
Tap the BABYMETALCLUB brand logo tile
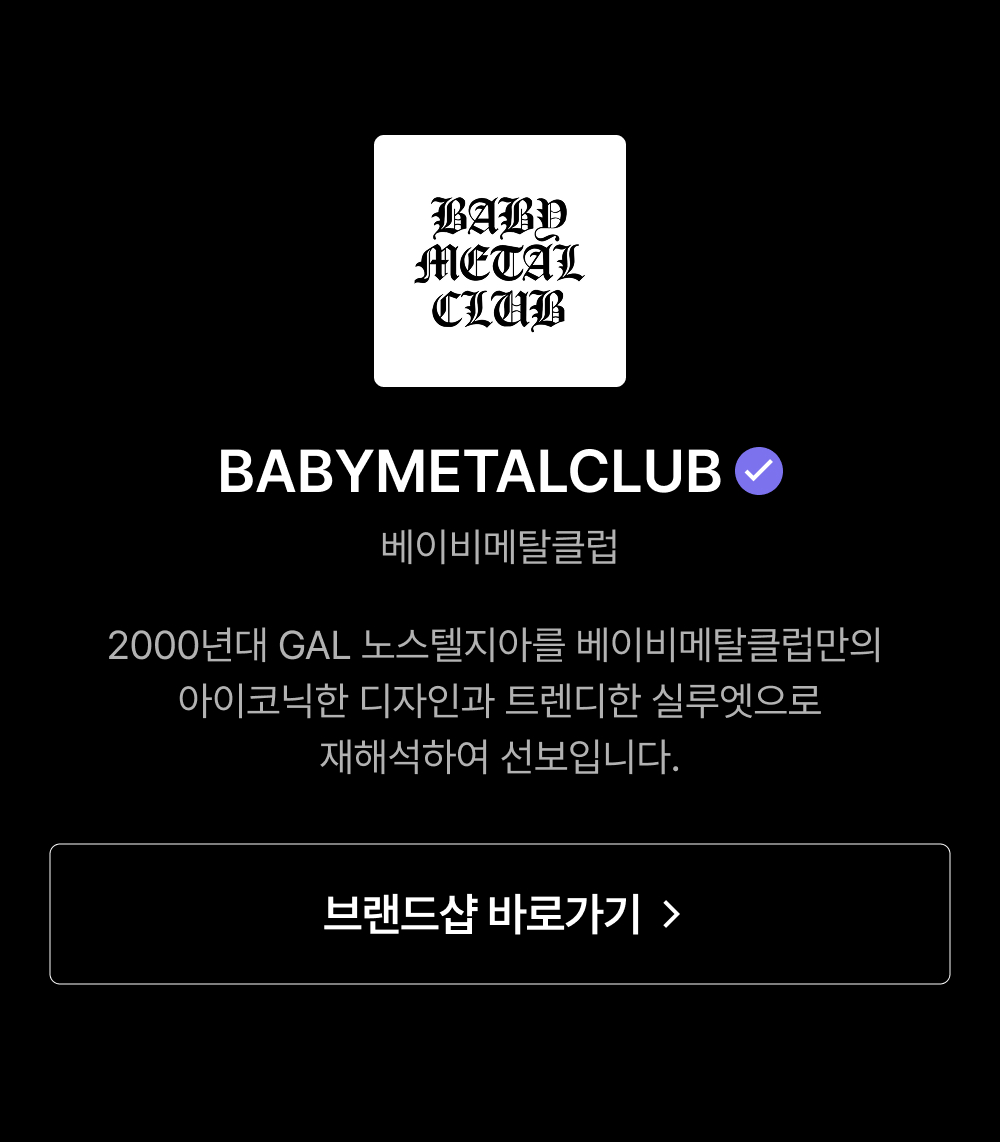point(500,261)
